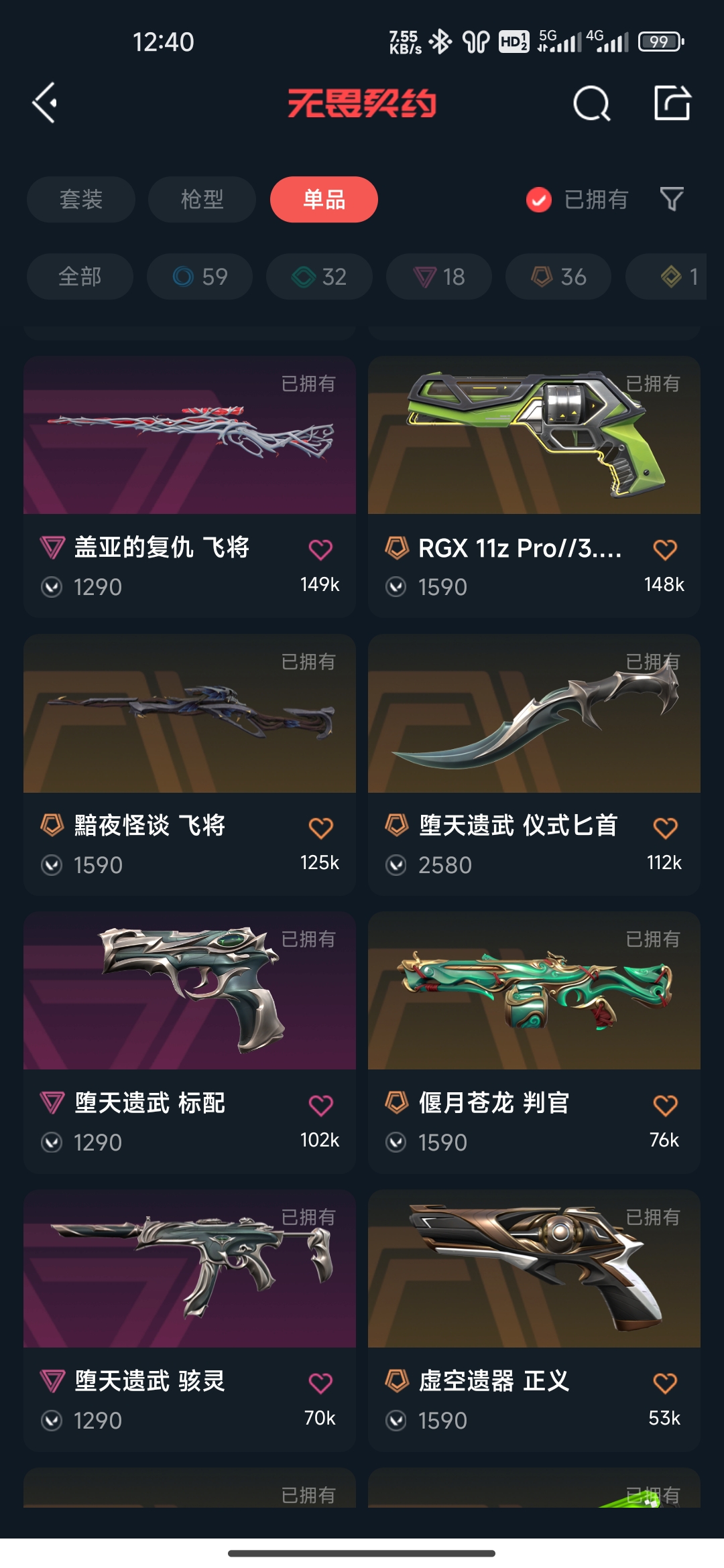Go back using the top-left arrow
724x1568 pixels.
click(x=45, y=103)
